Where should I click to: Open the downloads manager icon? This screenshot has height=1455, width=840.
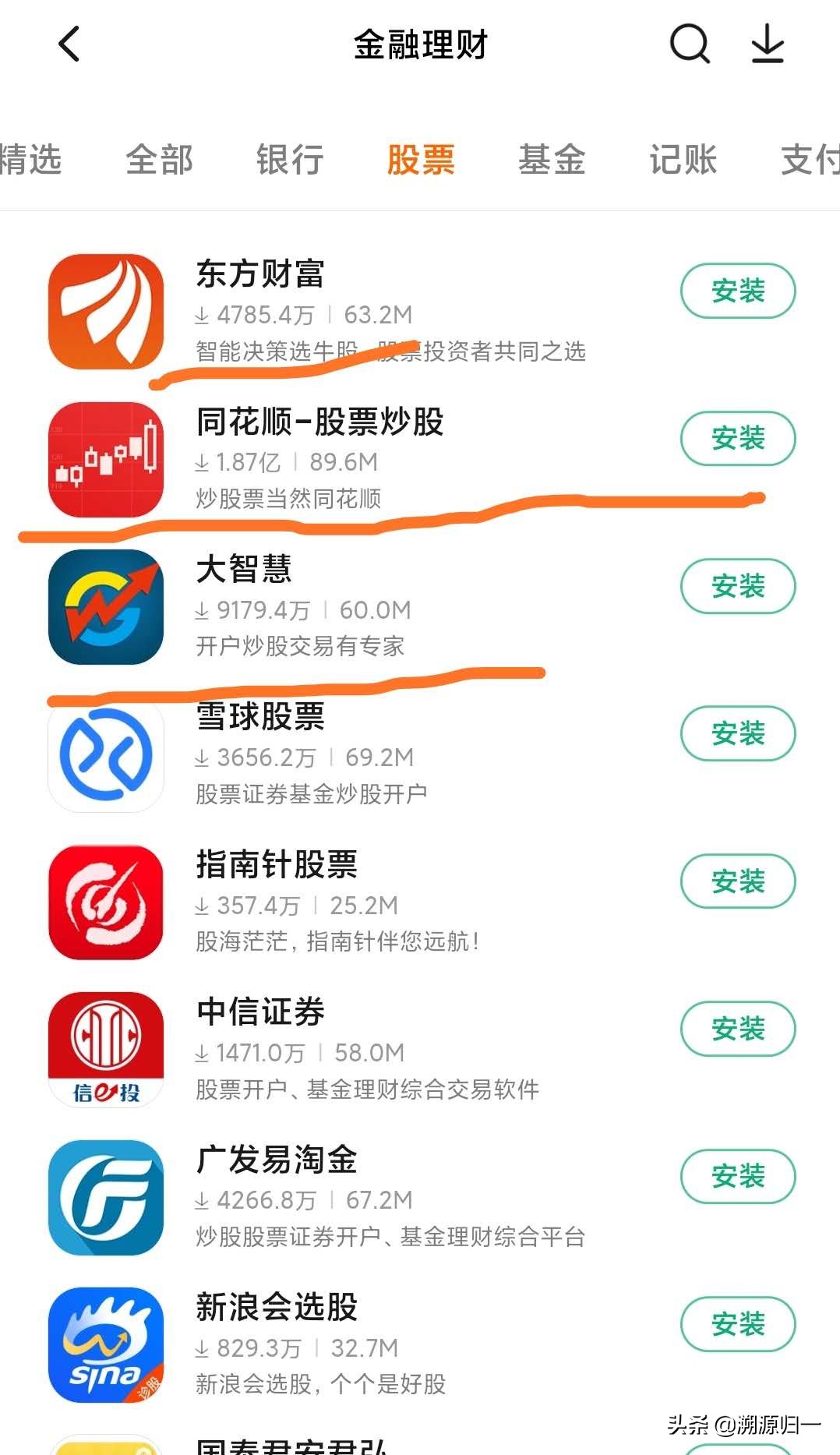[x=768, y=44]
